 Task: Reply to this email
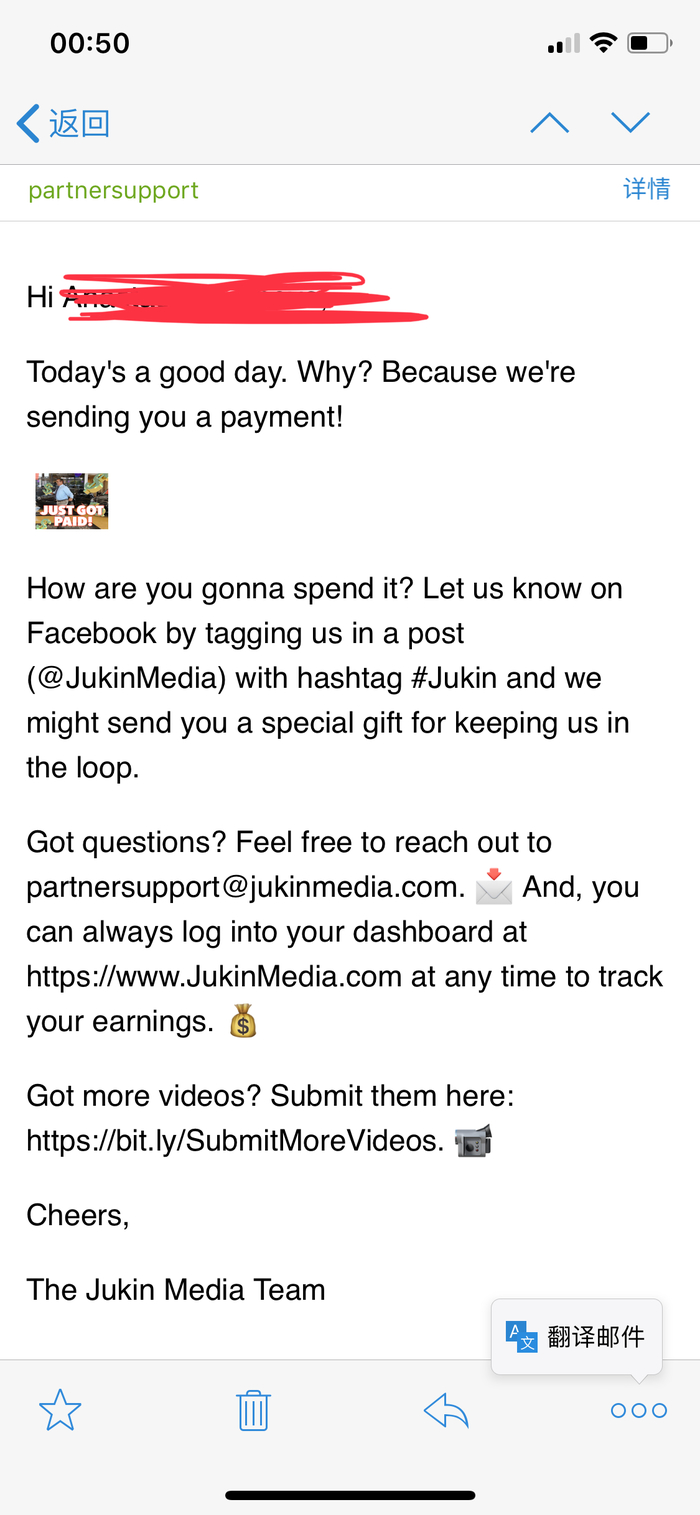point(446,1410)
